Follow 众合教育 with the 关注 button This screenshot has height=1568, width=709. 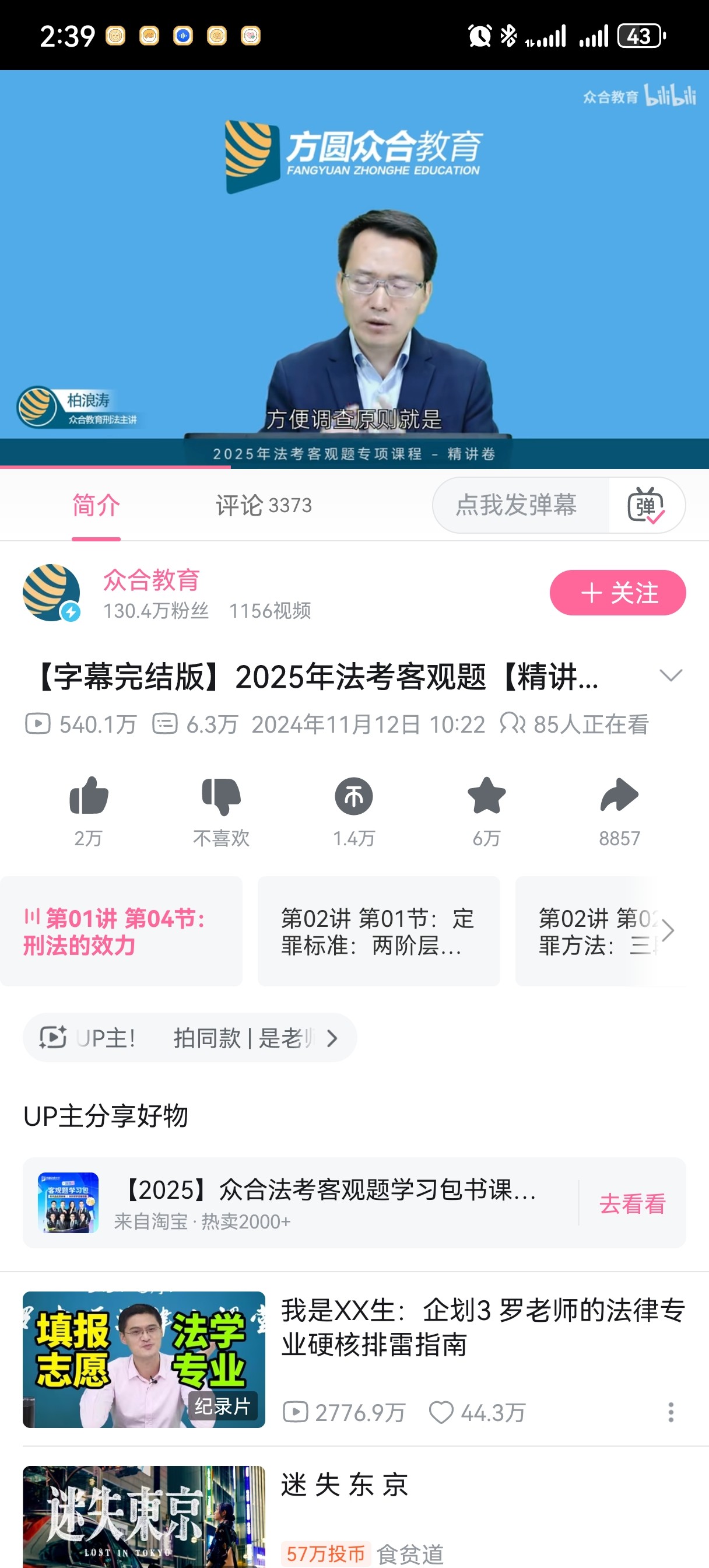[x=617, y=592]
